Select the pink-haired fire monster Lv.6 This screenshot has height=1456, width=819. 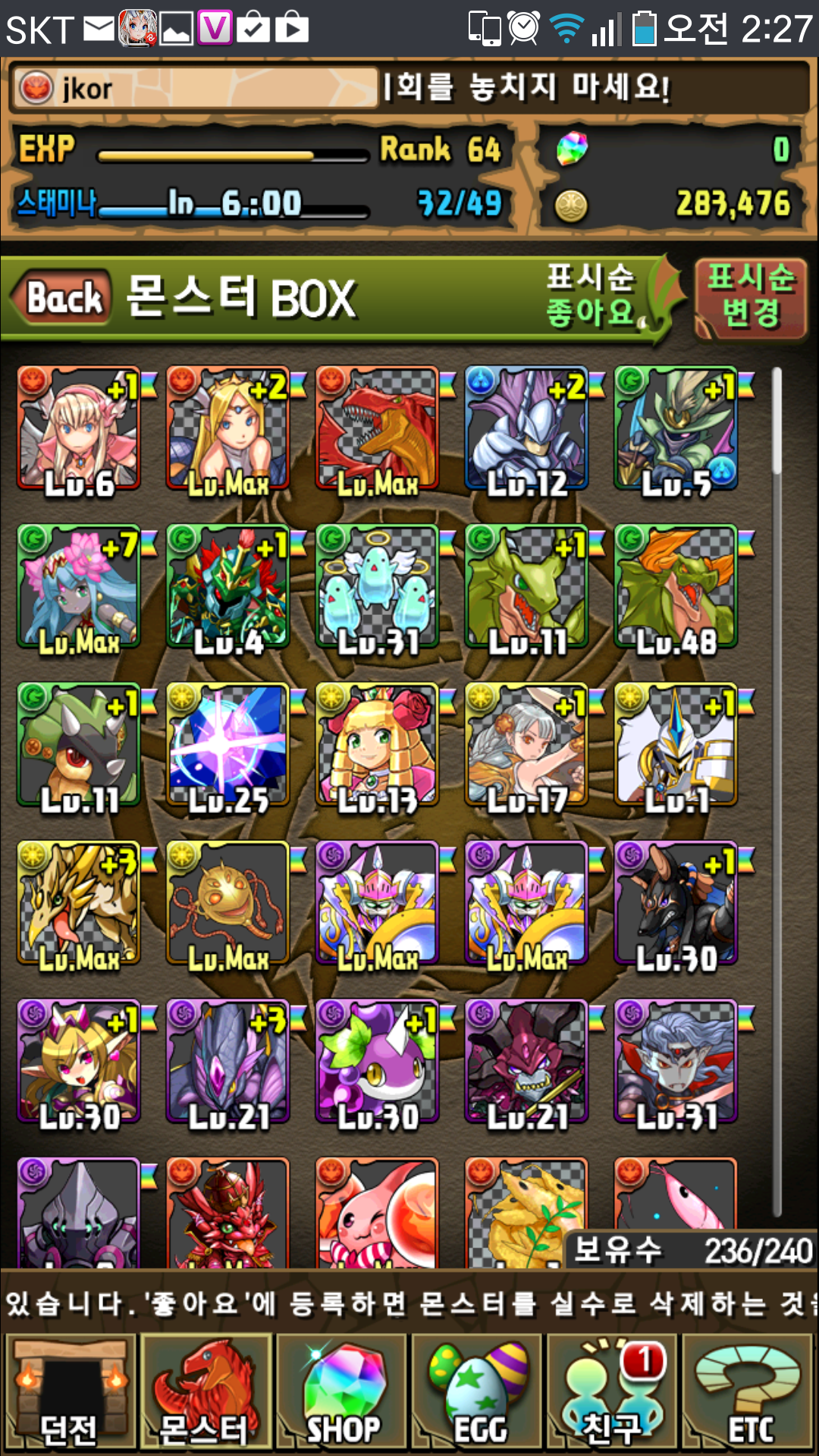tap(79, 428)
